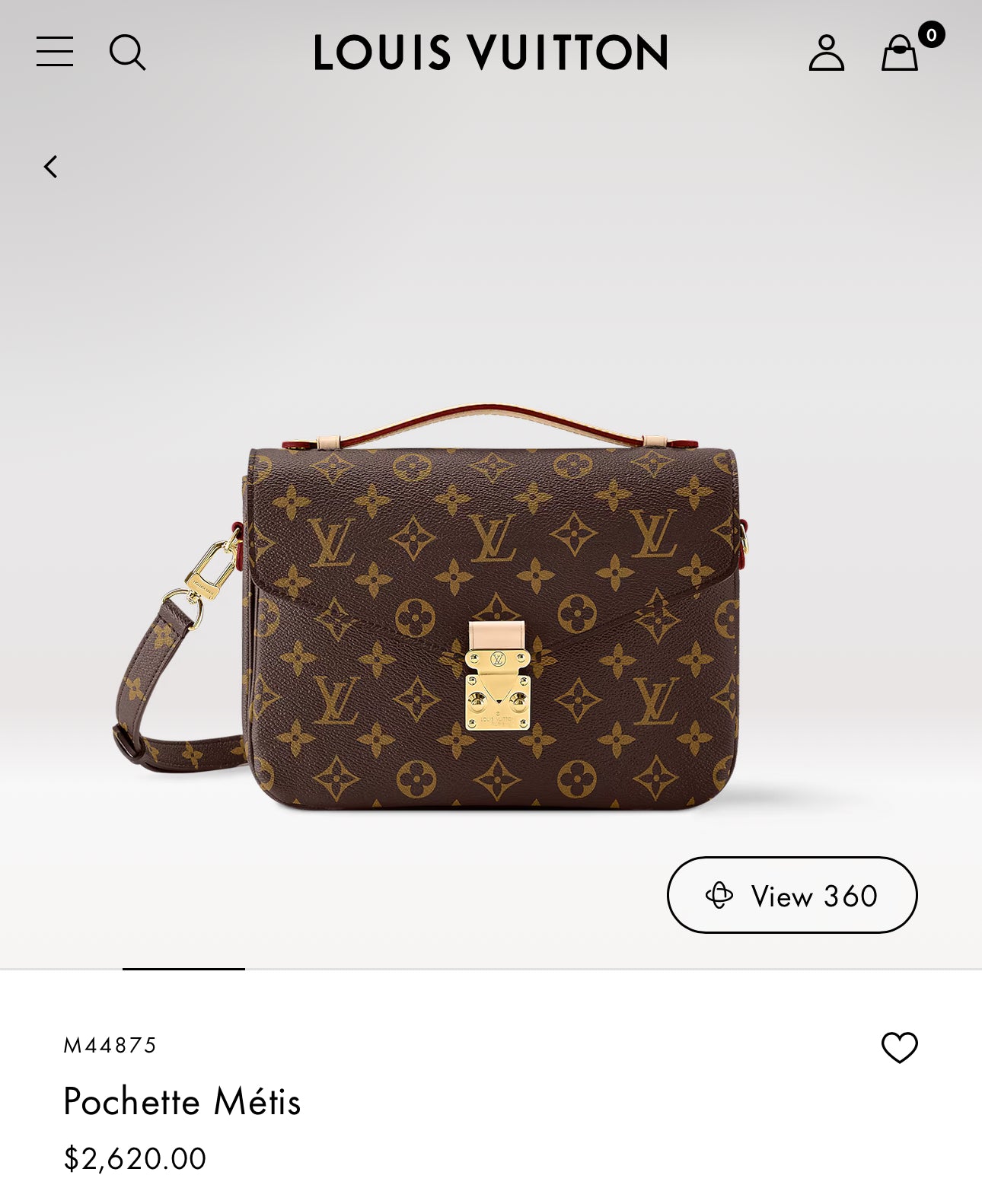Open the shopping bag
982x1204 pixels.
point(900,53)
